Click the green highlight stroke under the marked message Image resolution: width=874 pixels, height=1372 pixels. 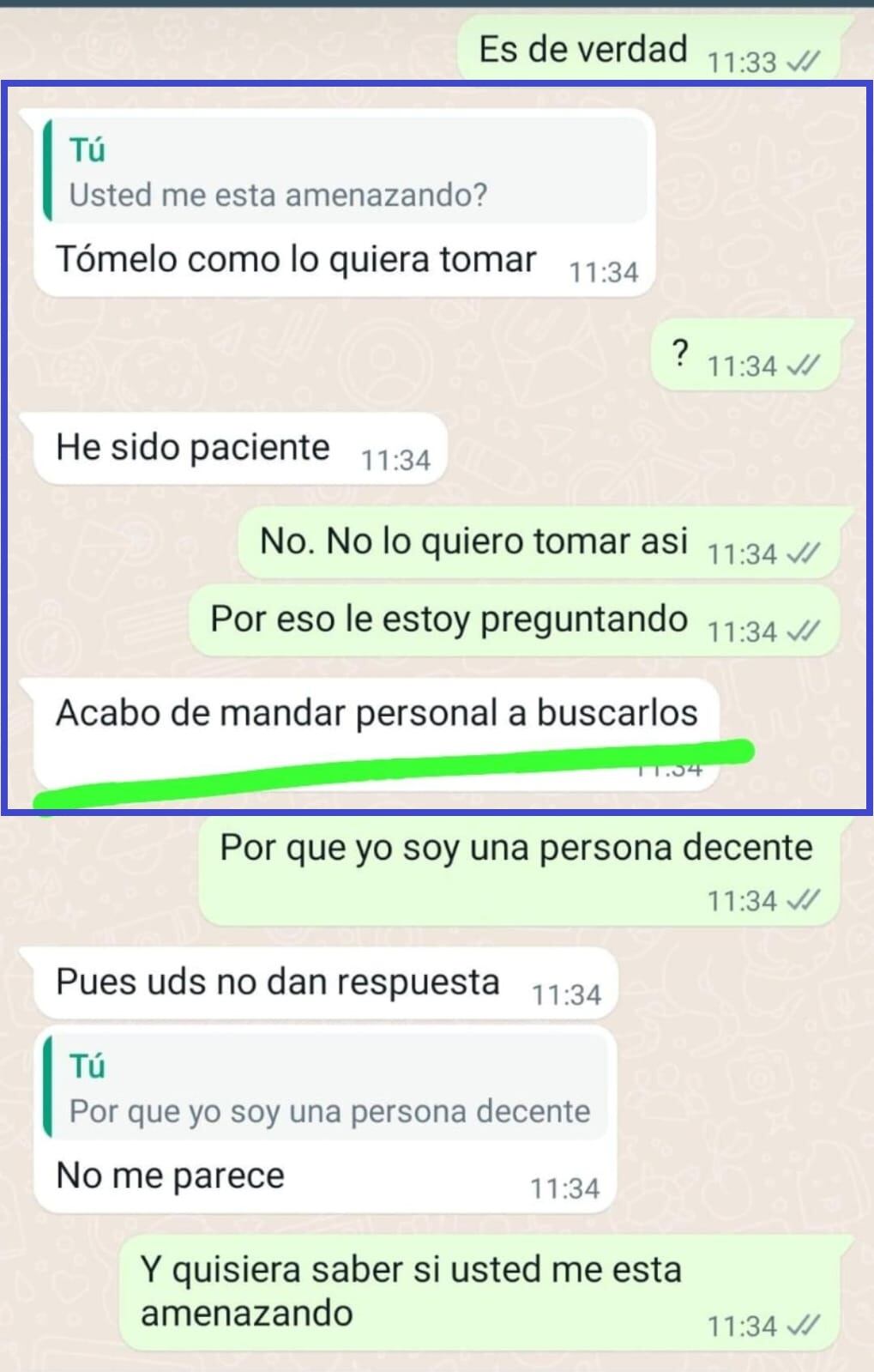pos(395,768)
